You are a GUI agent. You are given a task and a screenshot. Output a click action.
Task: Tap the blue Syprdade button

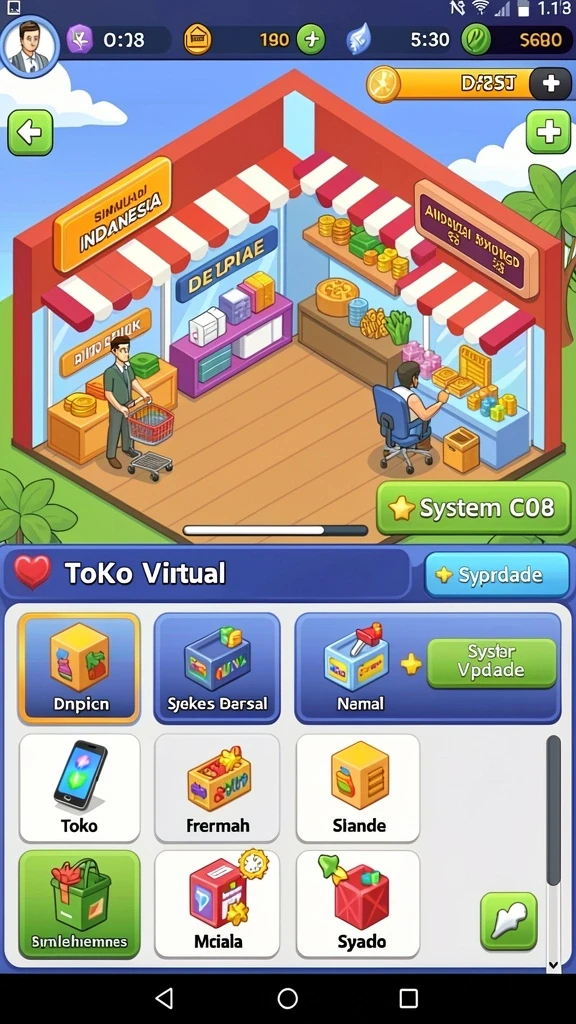click(x=497, y=575)
